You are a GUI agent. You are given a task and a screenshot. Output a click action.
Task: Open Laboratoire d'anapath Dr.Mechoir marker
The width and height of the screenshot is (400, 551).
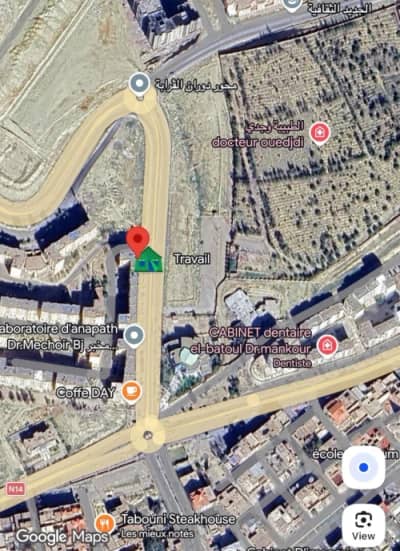134,336
